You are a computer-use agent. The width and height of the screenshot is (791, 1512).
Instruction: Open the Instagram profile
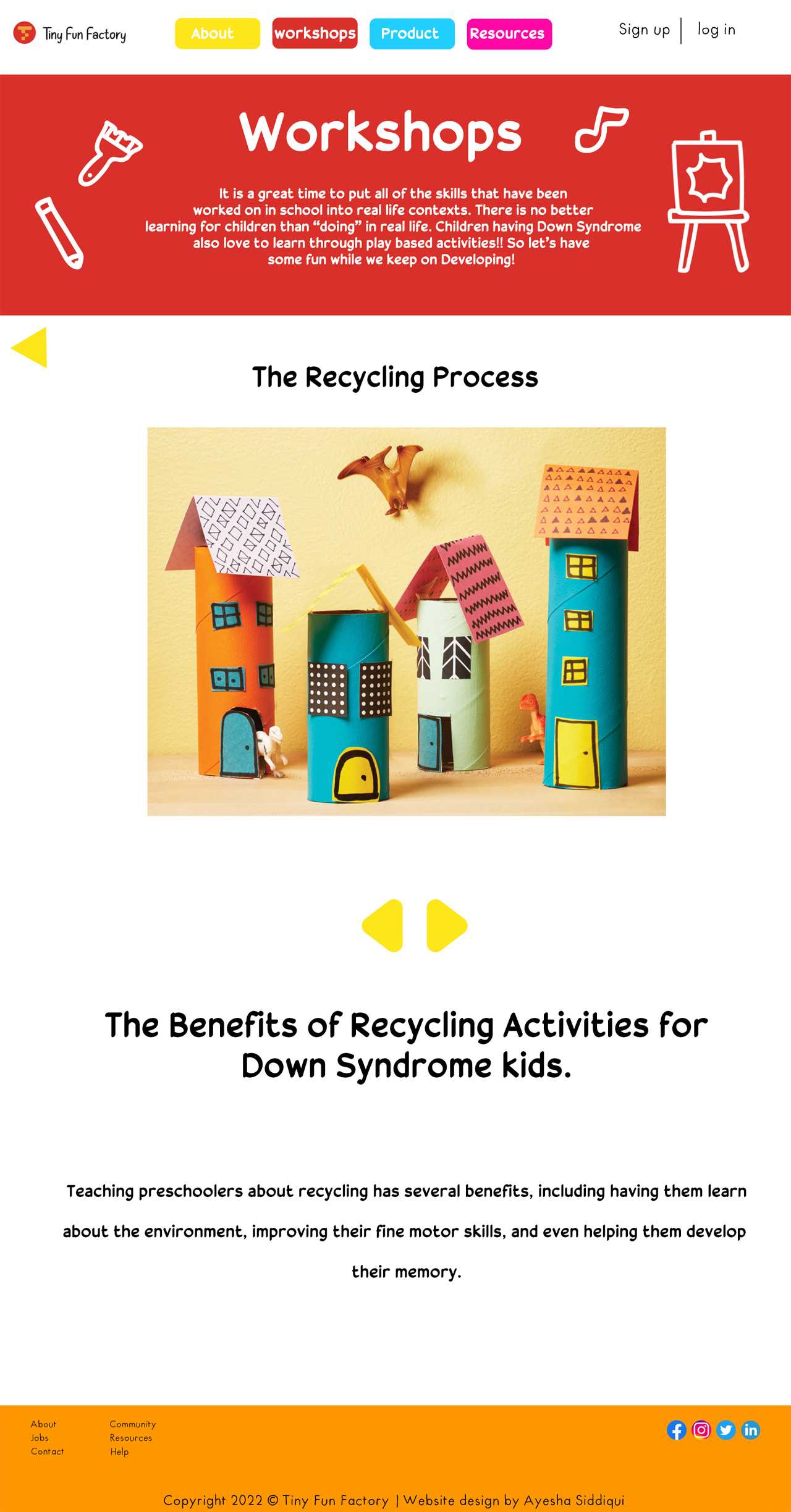coord(701,1430)
